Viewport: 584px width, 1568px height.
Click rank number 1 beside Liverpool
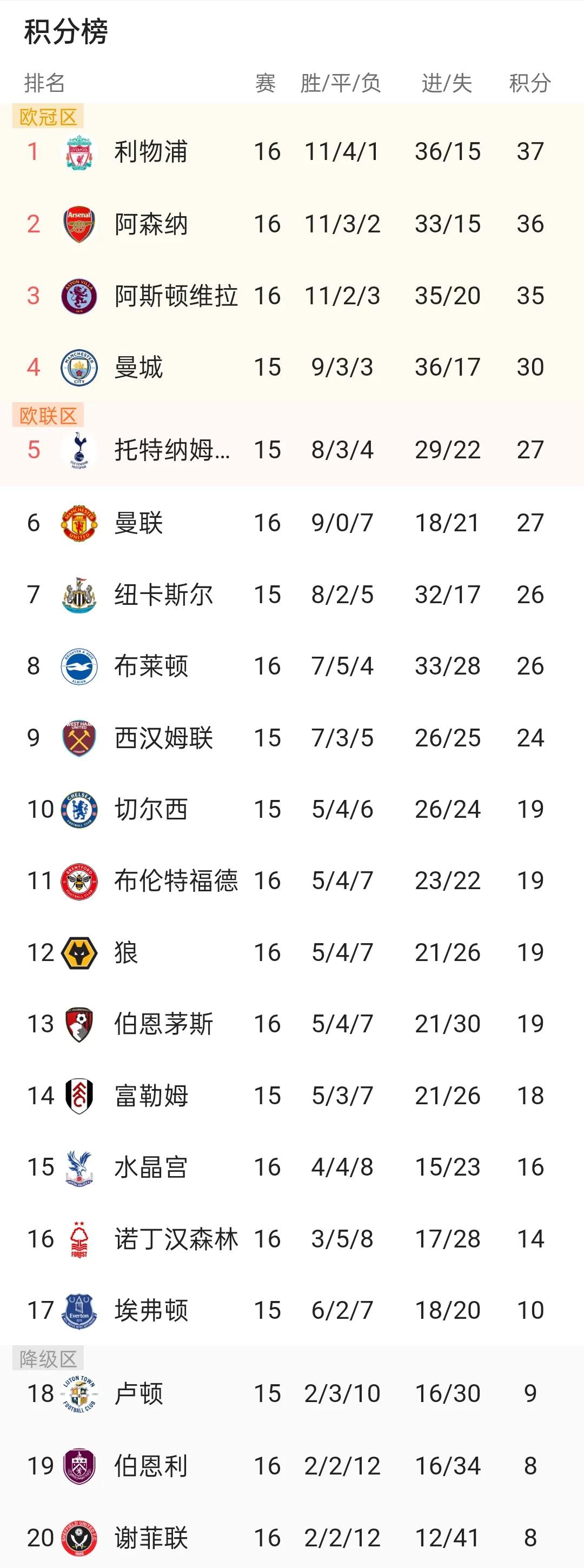pos(35,152)
